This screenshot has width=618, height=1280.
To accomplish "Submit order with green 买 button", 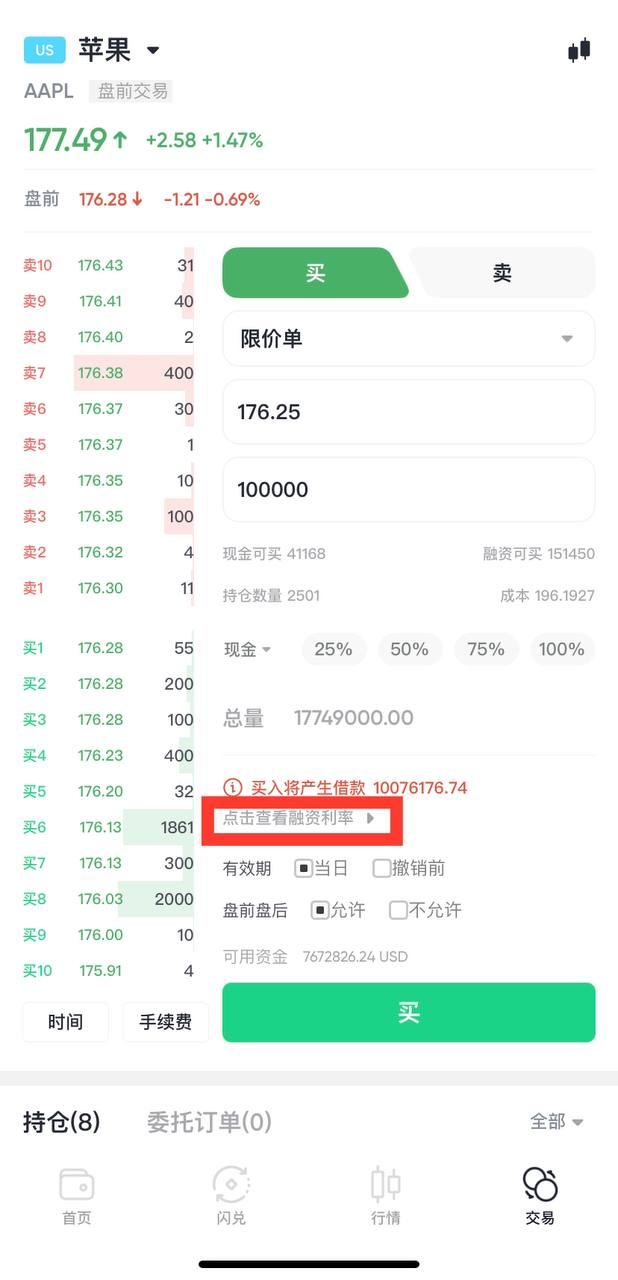I will pos(408,1012).
